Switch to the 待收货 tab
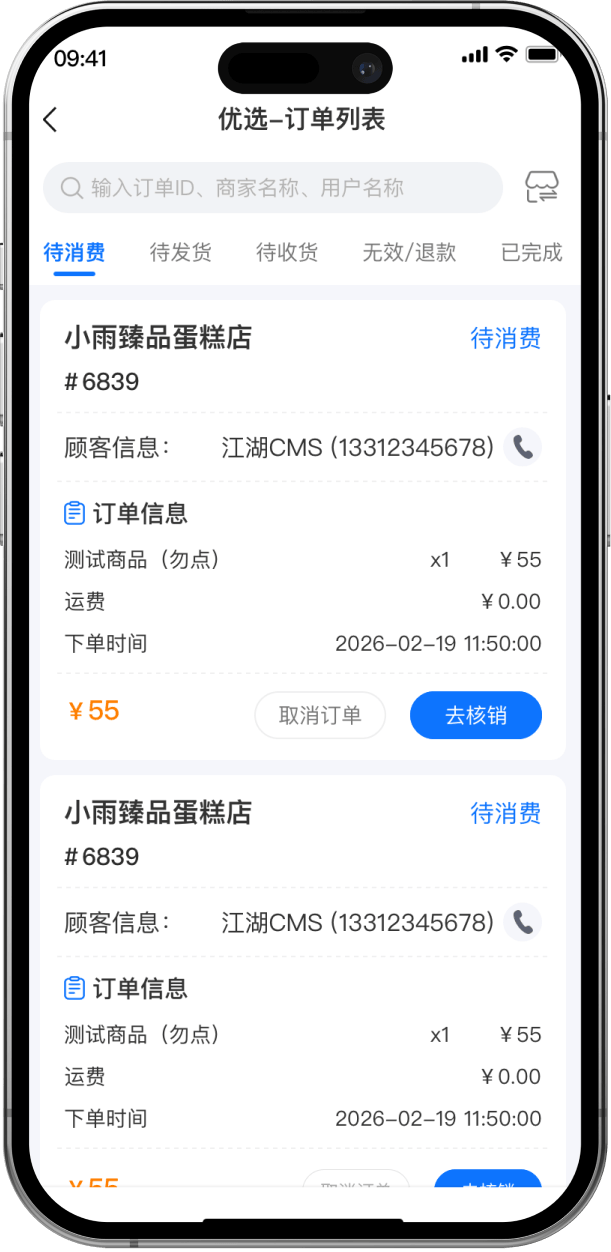Image resolution: width=611 pixels, height=1252 pixels. pyautogui.click(x=287, y=252)
